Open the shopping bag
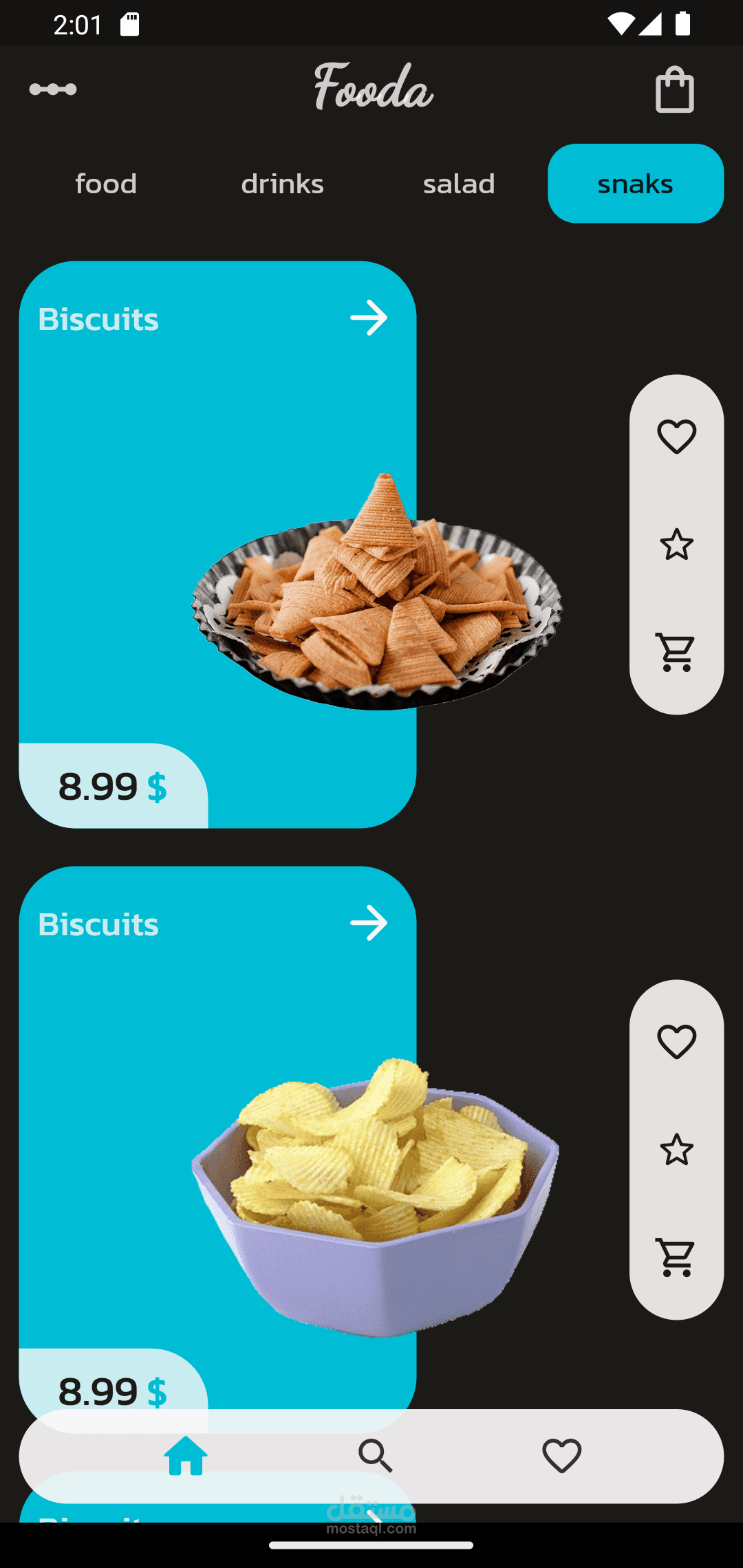 click(x=674, y=89)
